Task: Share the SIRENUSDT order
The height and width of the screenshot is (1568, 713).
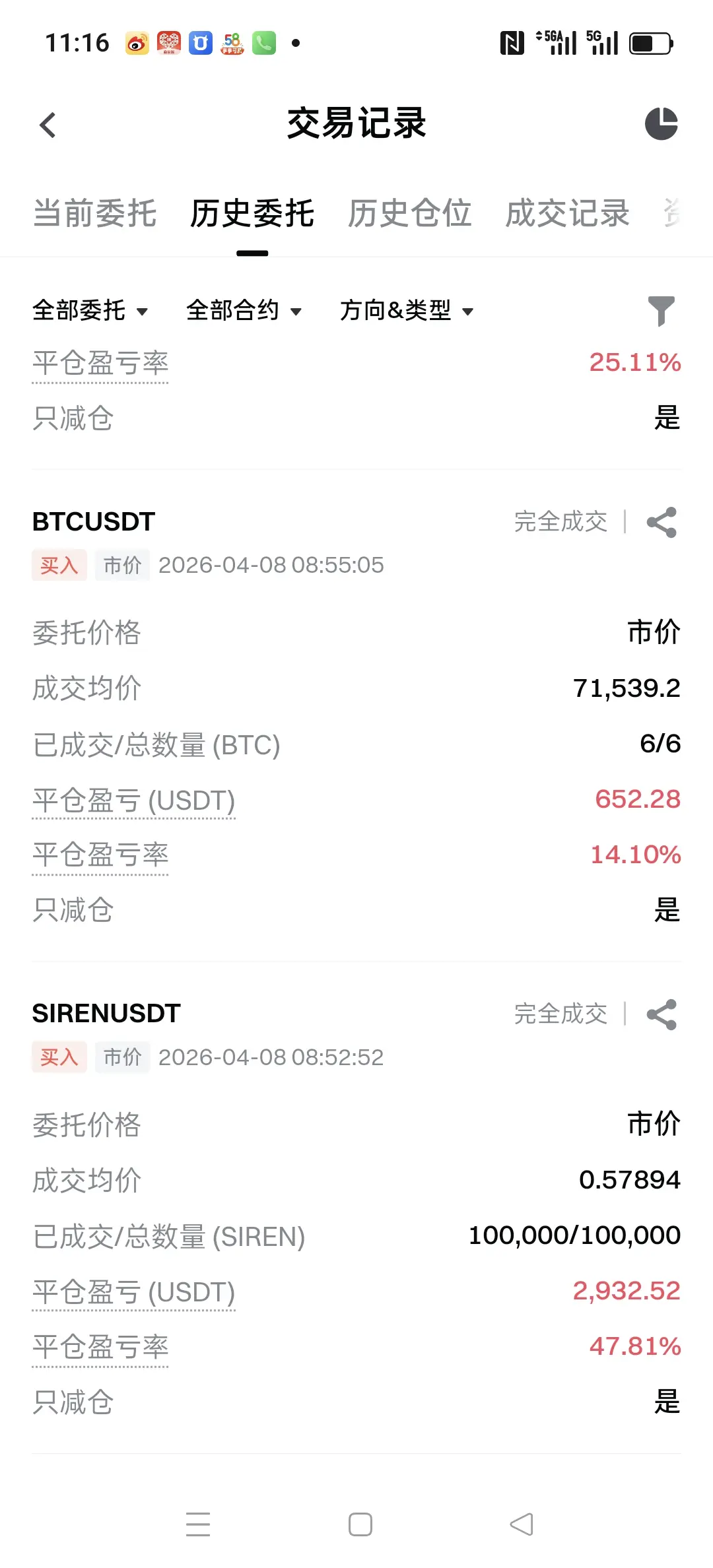Action: pos(662,1014)
